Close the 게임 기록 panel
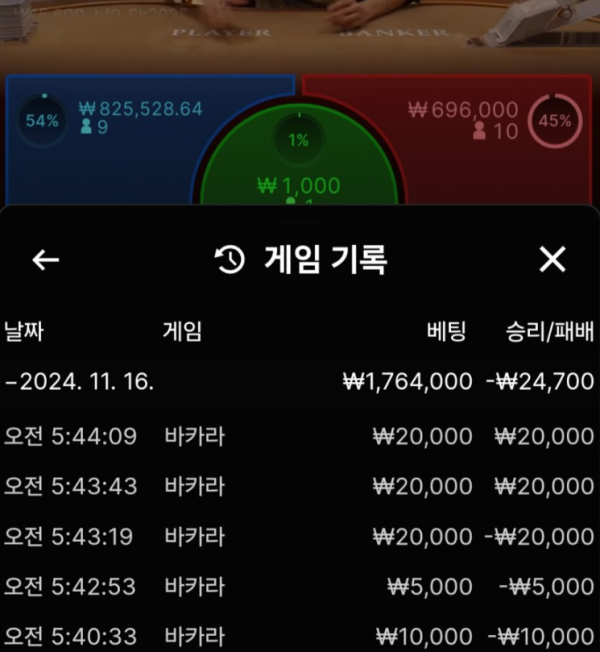The width and height of the screenshot is (600, 652). [552, 260]
